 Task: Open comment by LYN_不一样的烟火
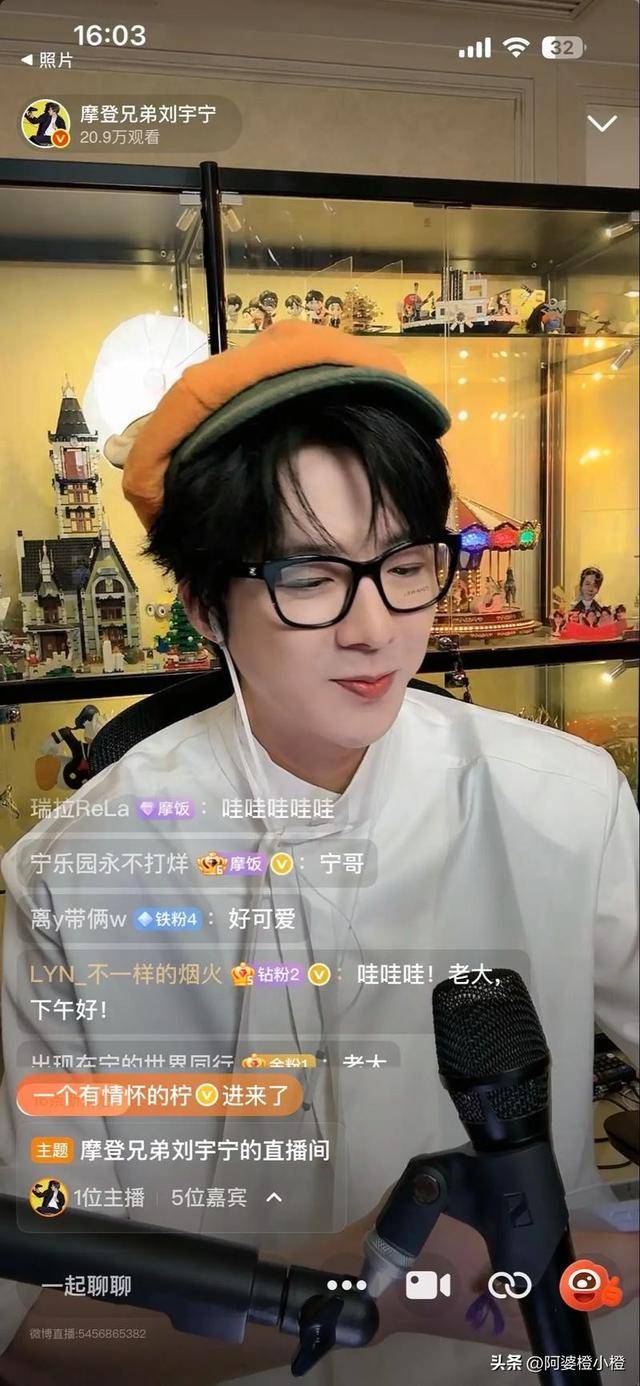pyautogui.click(x=264, y=990)
